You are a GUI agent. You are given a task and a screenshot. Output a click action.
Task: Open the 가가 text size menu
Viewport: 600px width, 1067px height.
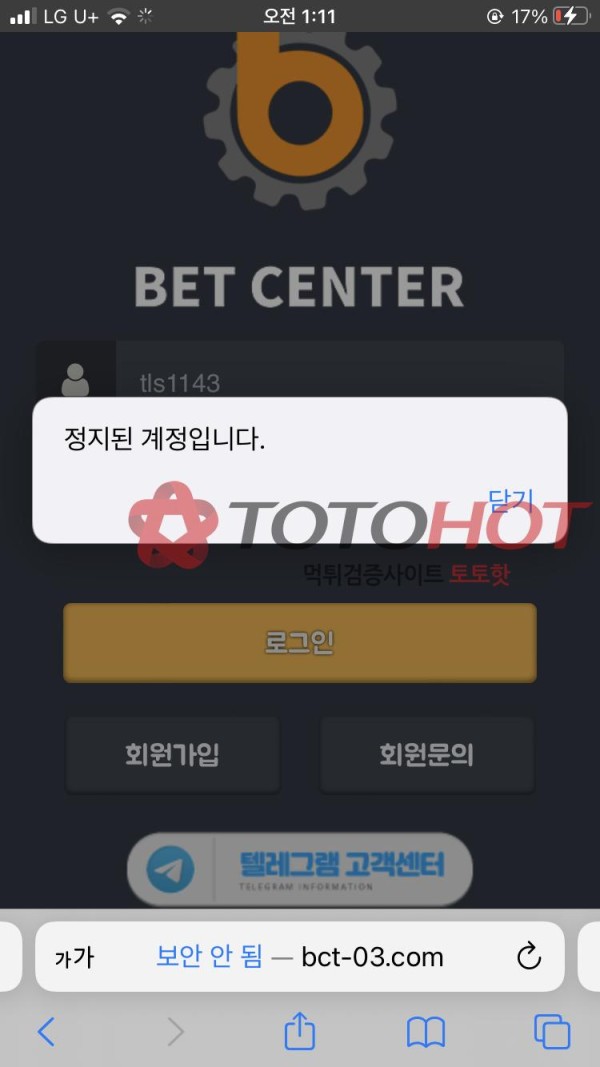pyautogui.click(x=73, y=957)
